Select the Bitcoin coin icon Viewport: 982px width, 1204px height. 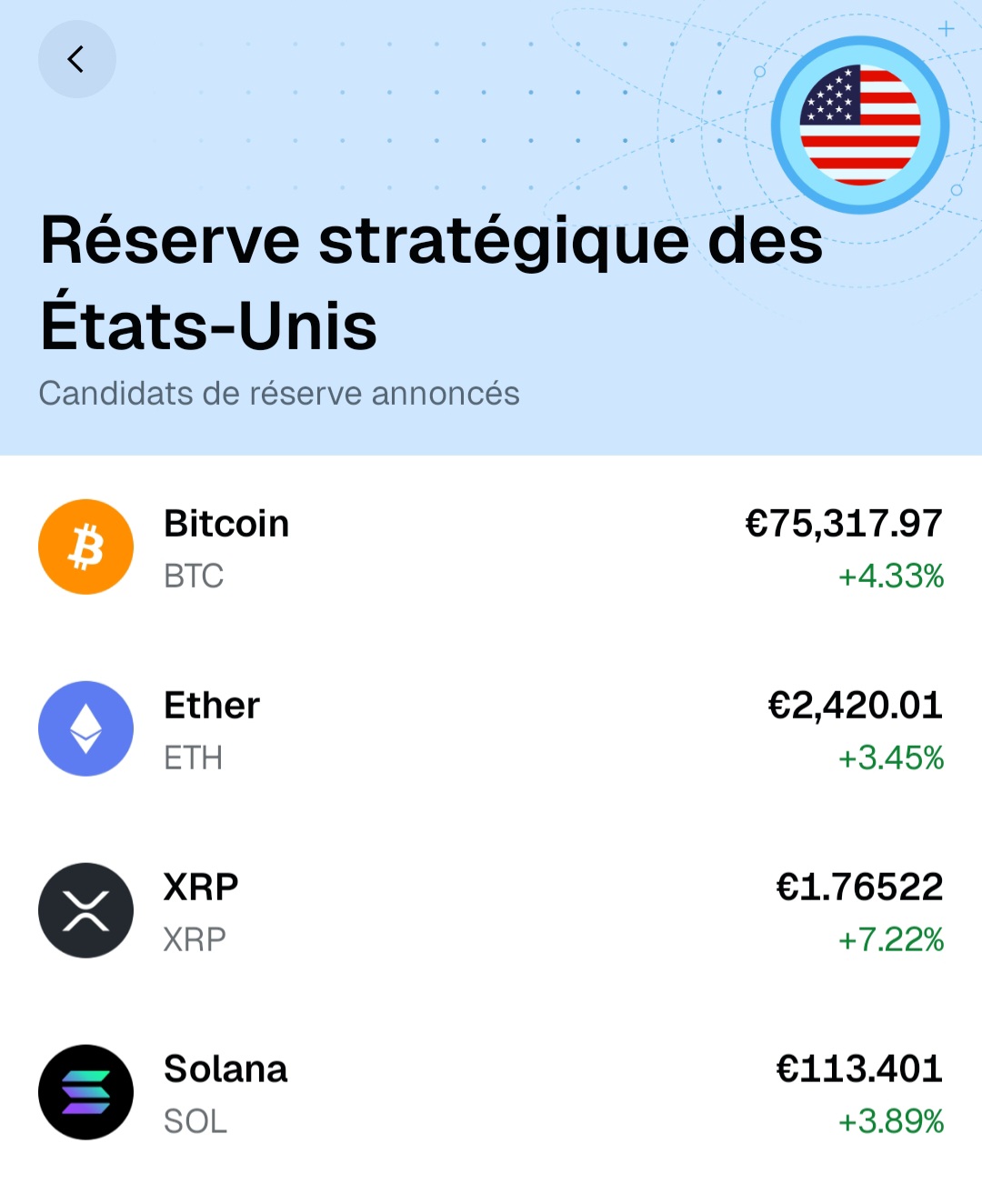point(85,547)
